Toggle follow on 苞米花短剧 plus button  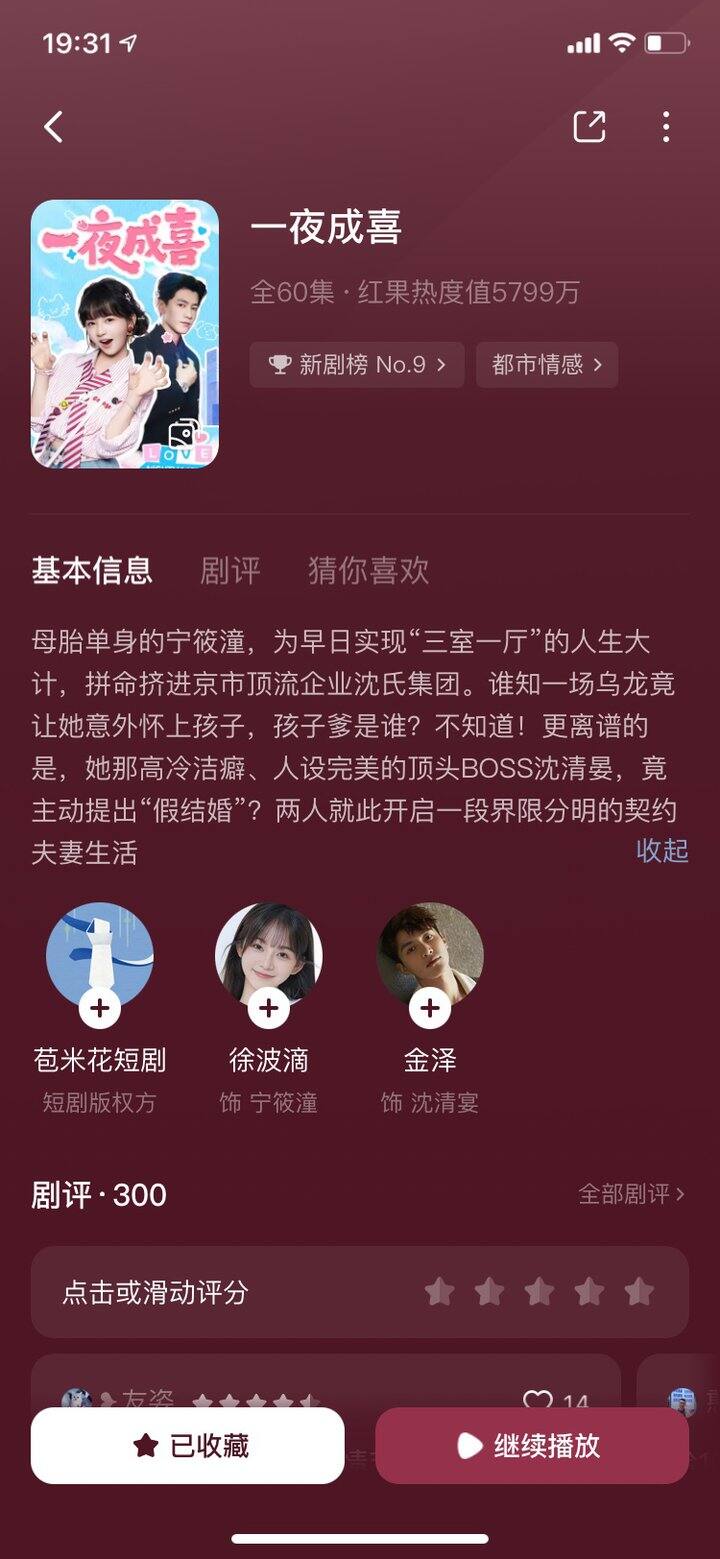click(99, 1007)
